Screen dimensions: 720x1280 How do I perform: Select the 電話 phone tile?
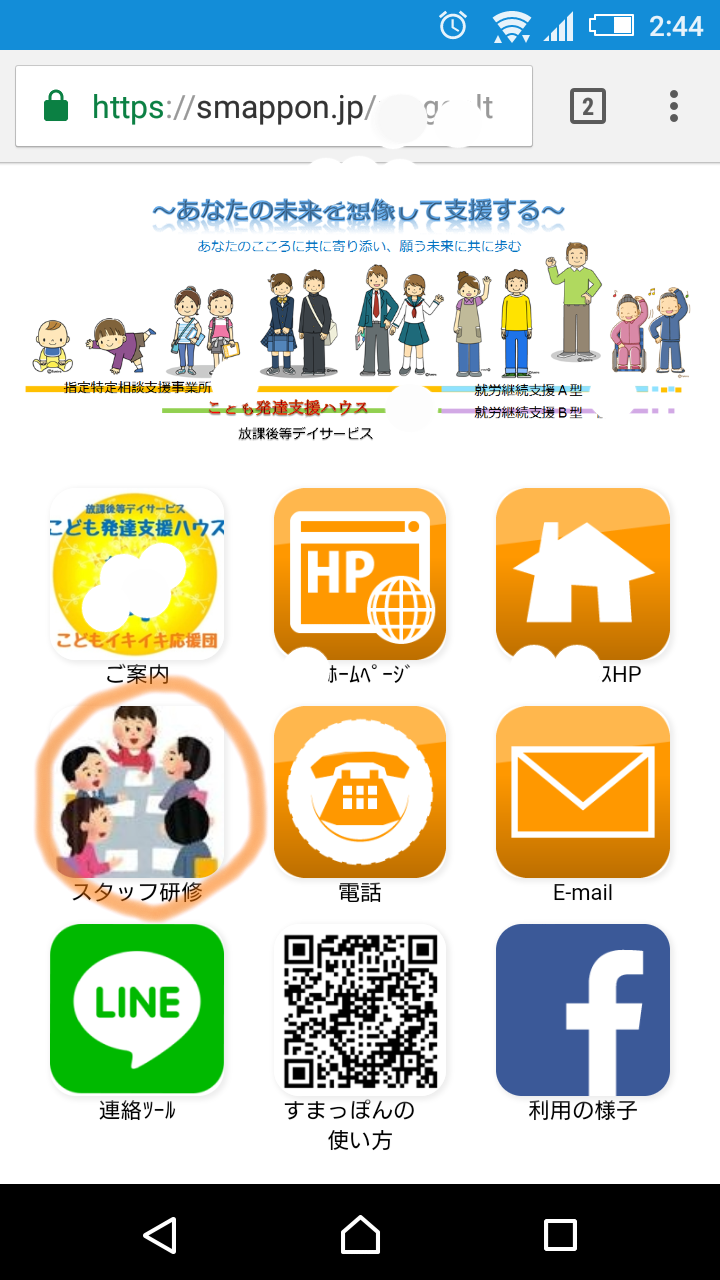point(360,793)
